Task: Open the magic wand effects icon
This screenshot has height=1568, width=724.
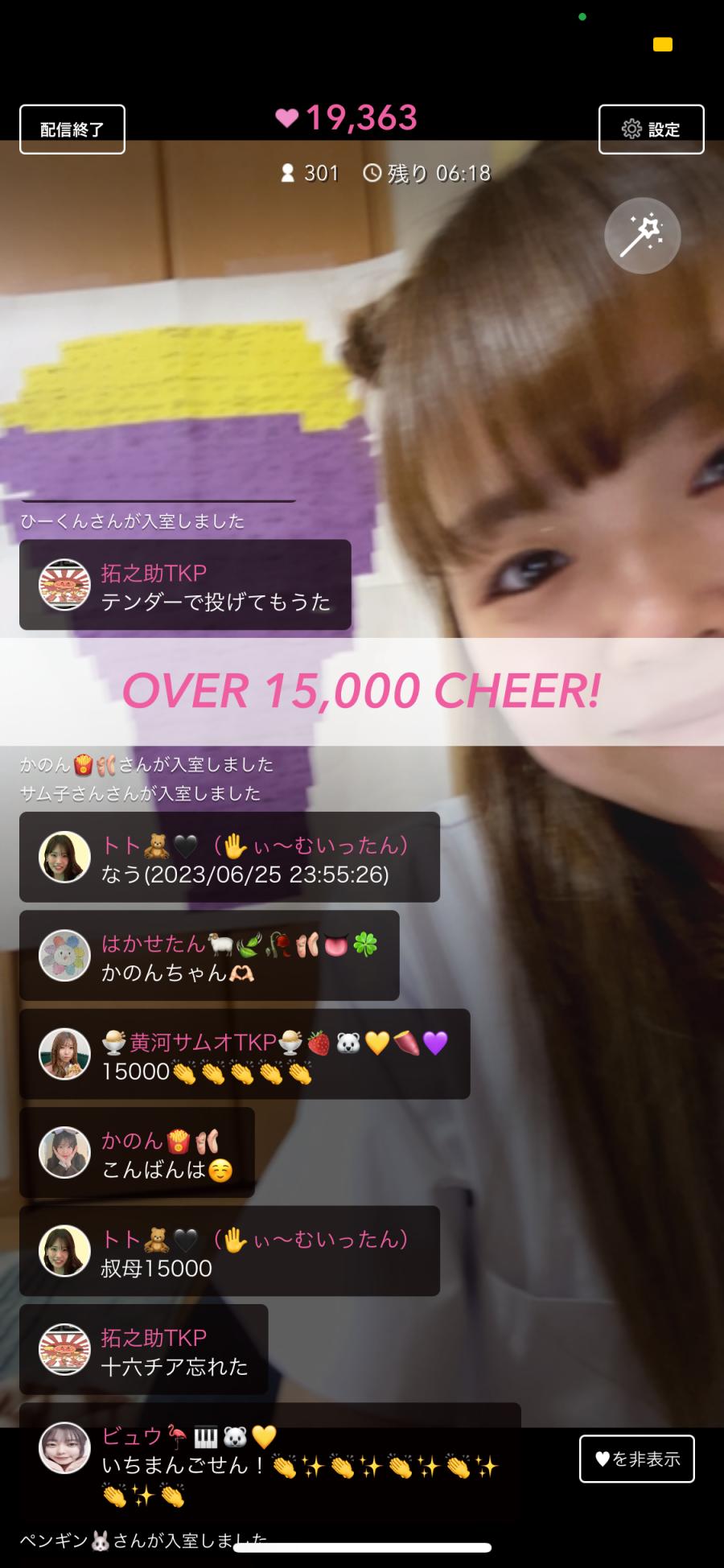Action: click(642, 236)
